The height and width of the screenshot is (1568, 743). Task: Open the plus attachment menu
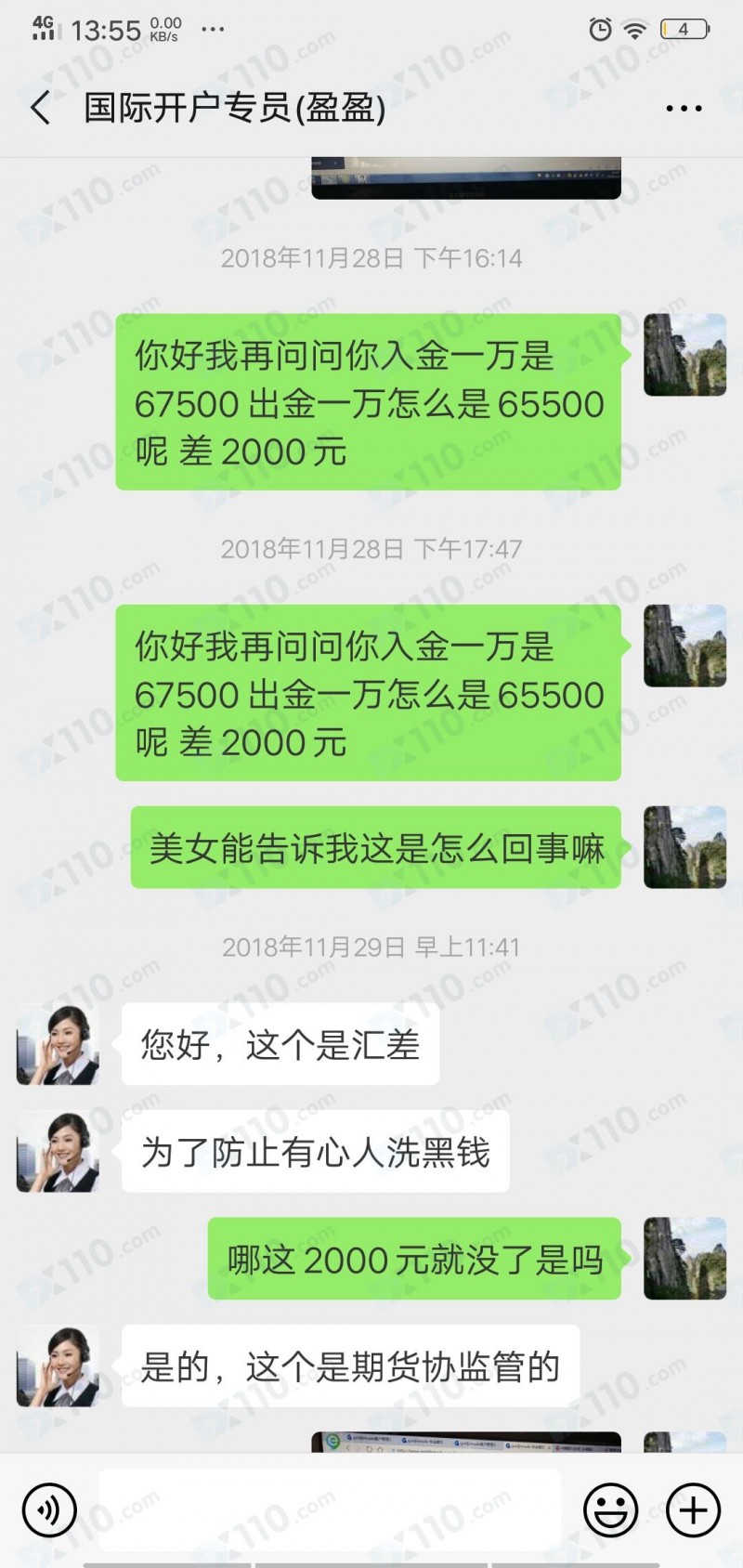pyautogui.click(x=693, y=1510)
